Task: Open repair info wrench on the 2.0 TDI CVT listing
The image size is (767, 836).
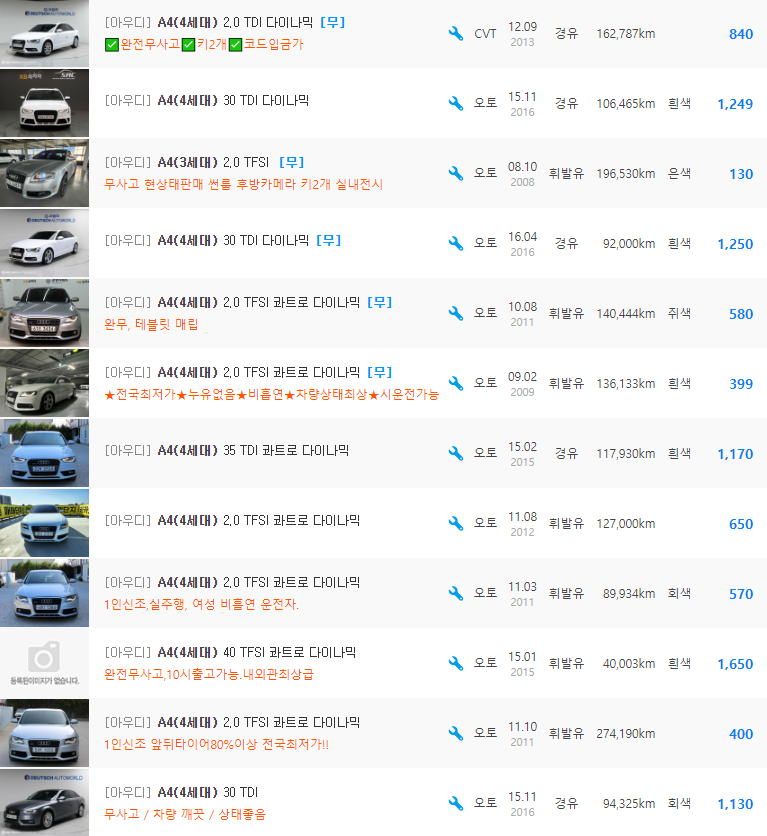Action: (x=454, y=33)
